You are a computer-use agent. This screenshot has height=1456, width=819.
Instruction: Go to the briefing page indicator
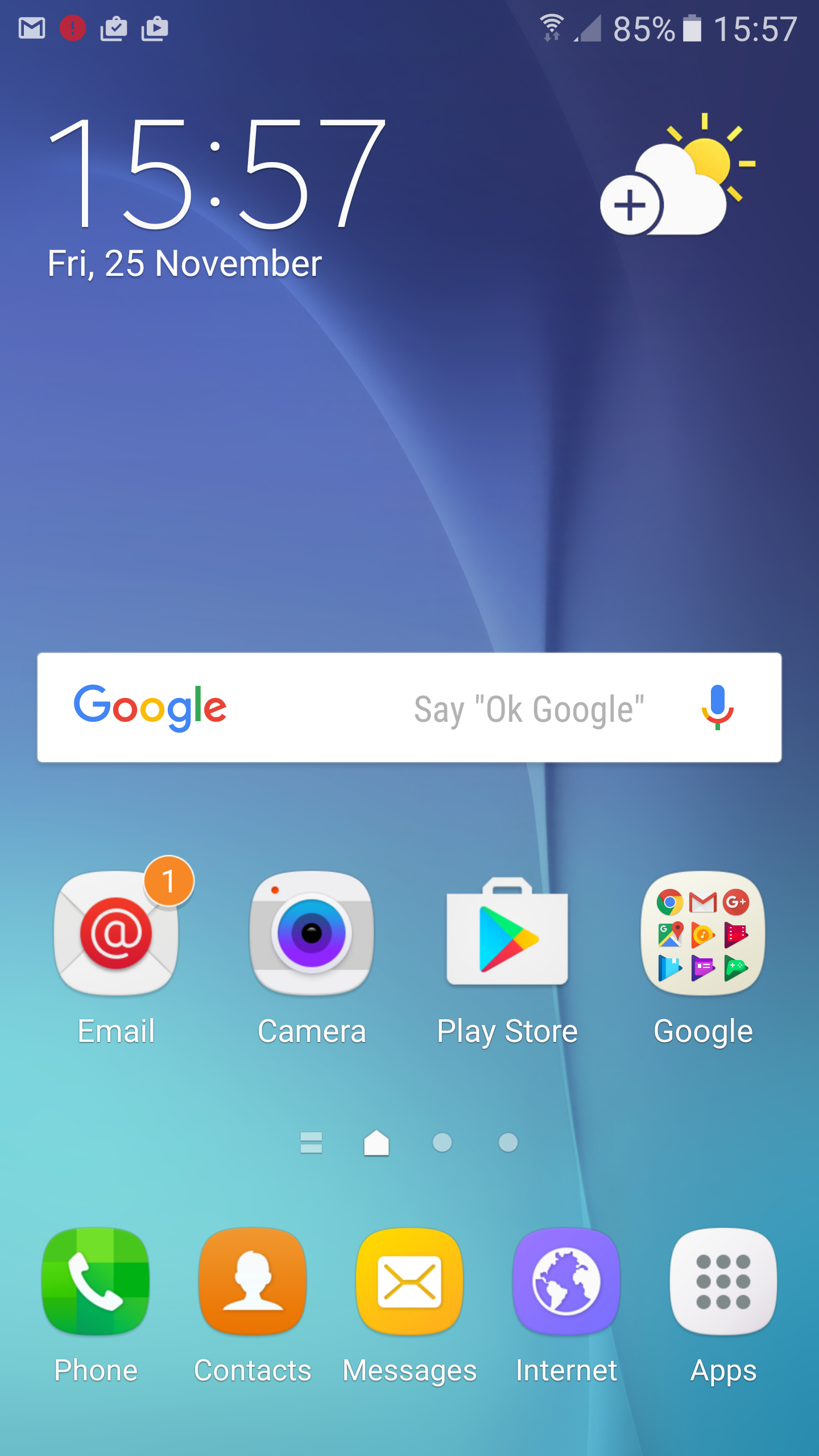click(311, 1142)
